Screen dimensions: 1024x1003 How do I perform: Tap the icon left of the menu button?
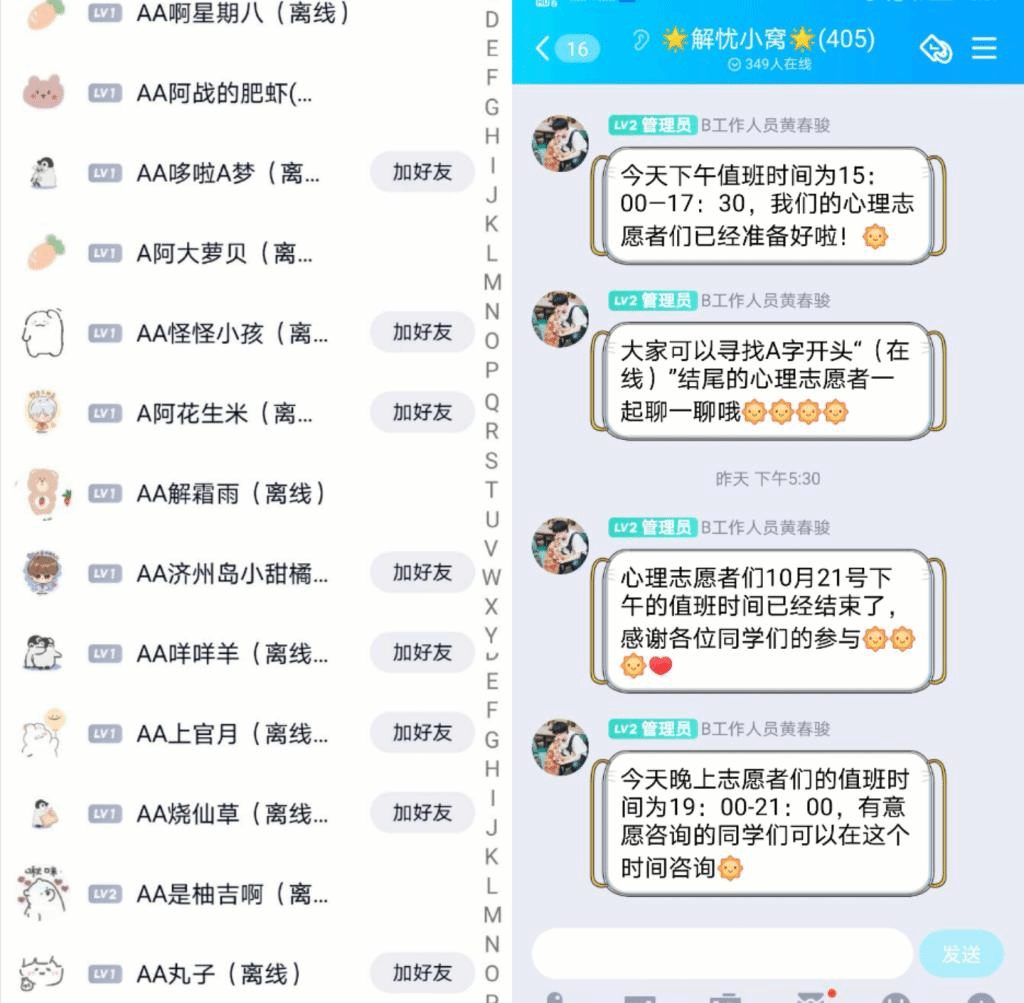click(x=935, y=48)
